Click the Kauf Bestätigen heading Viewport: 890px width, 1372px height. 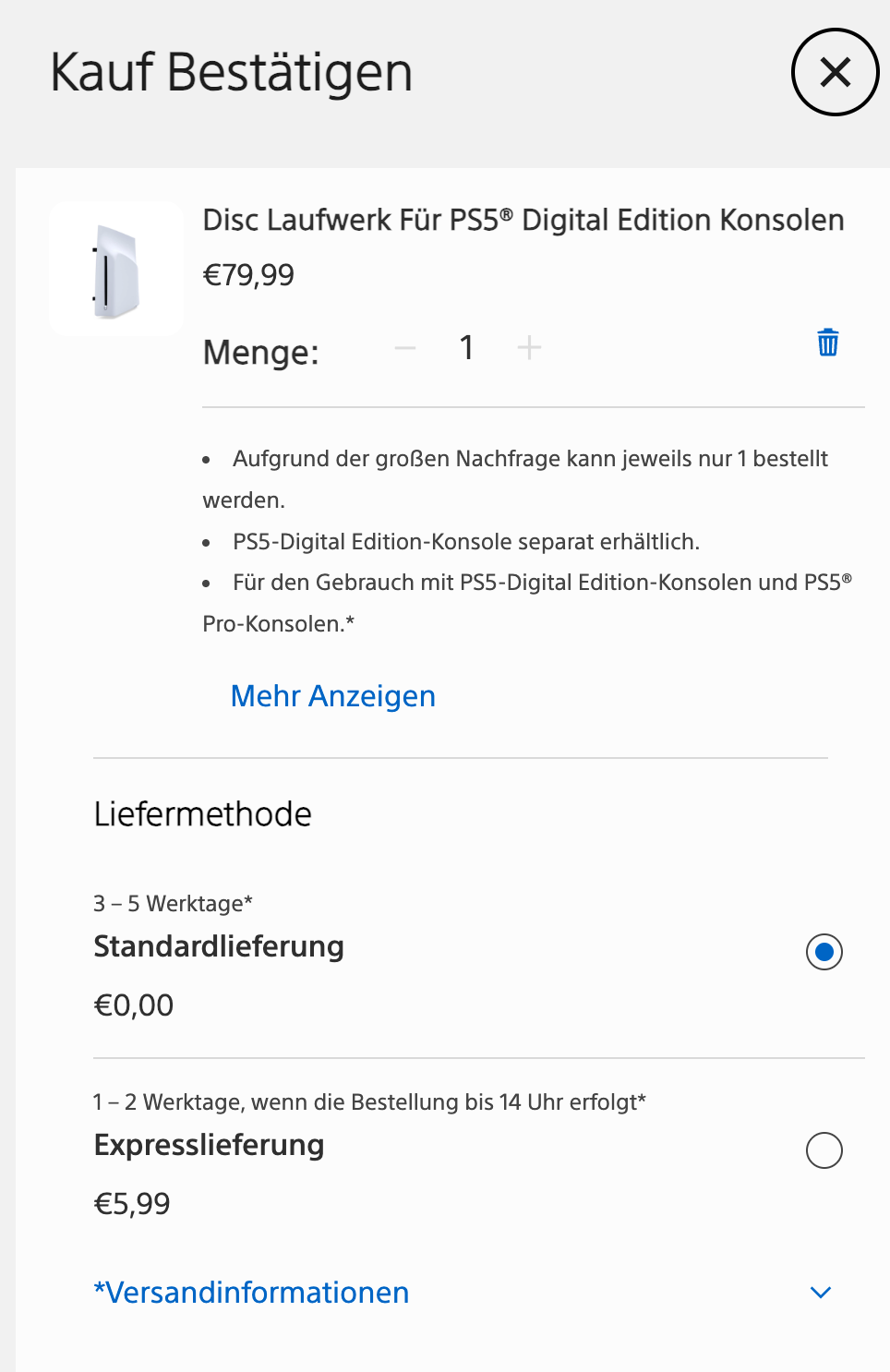[231, 72]
